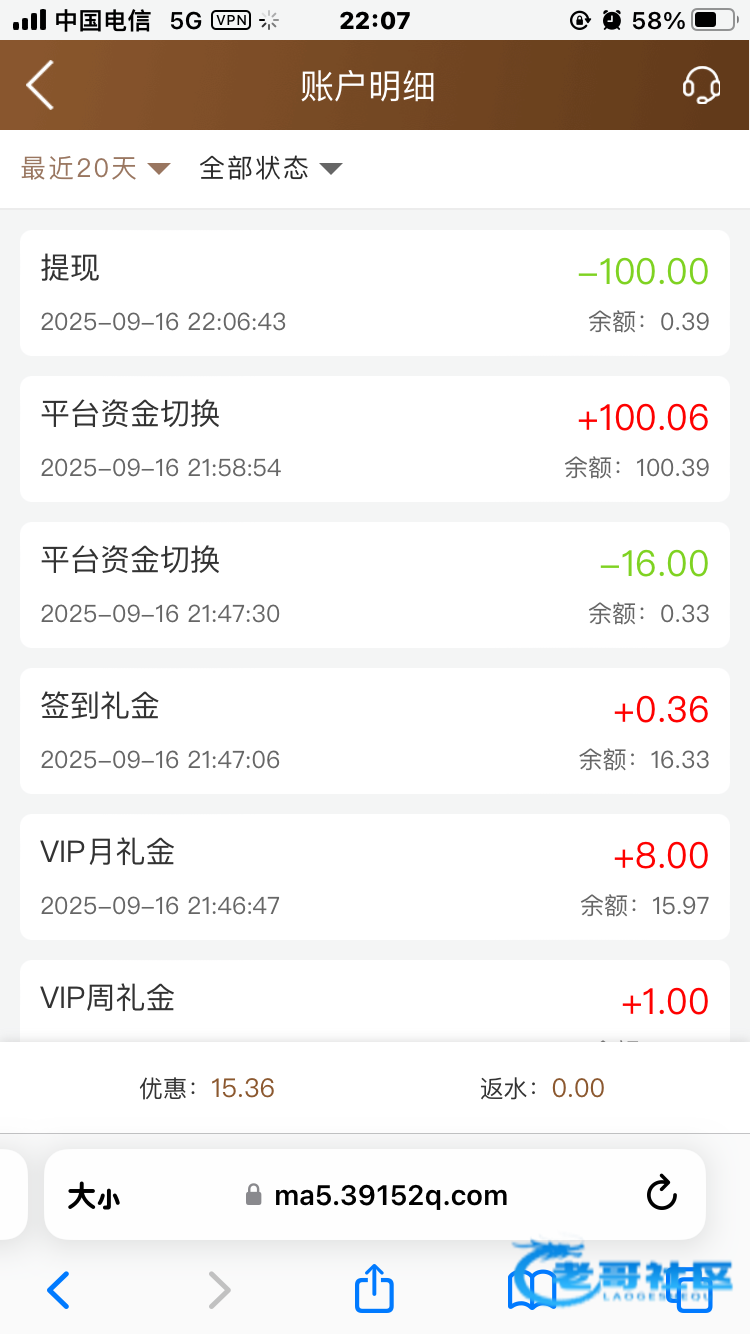This screenshot has height=1334, width=750.
Task: Open customer service headset icon
Action: 701,86
